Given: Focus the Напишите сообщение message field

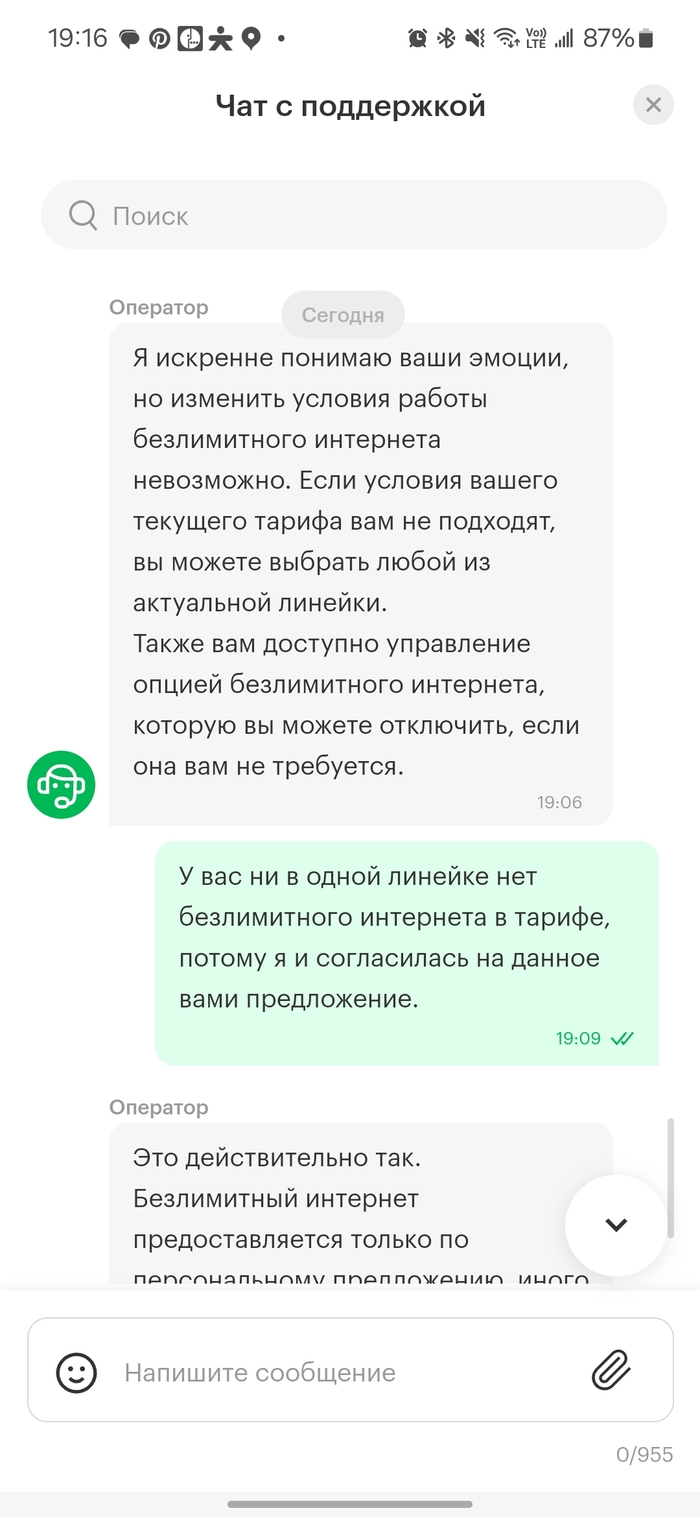Looking at the screenshot, I should 340,1372.
